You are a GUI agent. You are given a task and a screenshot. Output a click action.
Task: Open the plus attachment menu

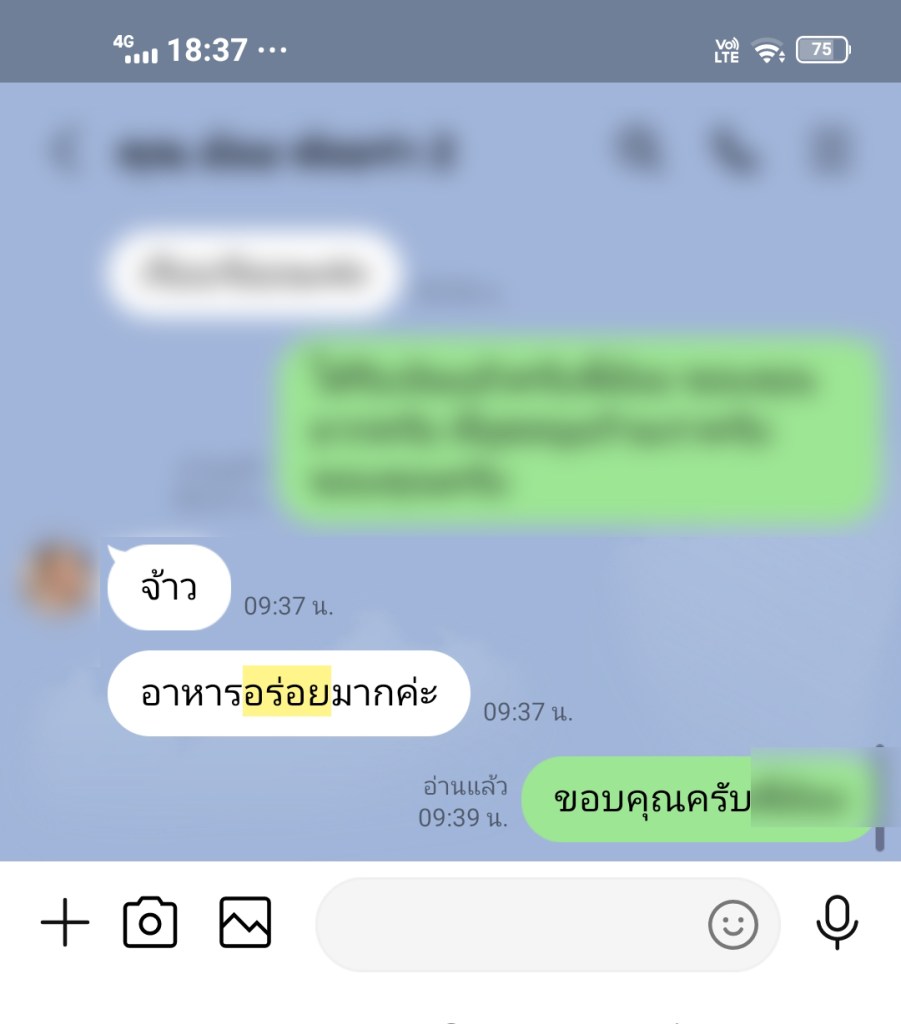coord(65,922)
